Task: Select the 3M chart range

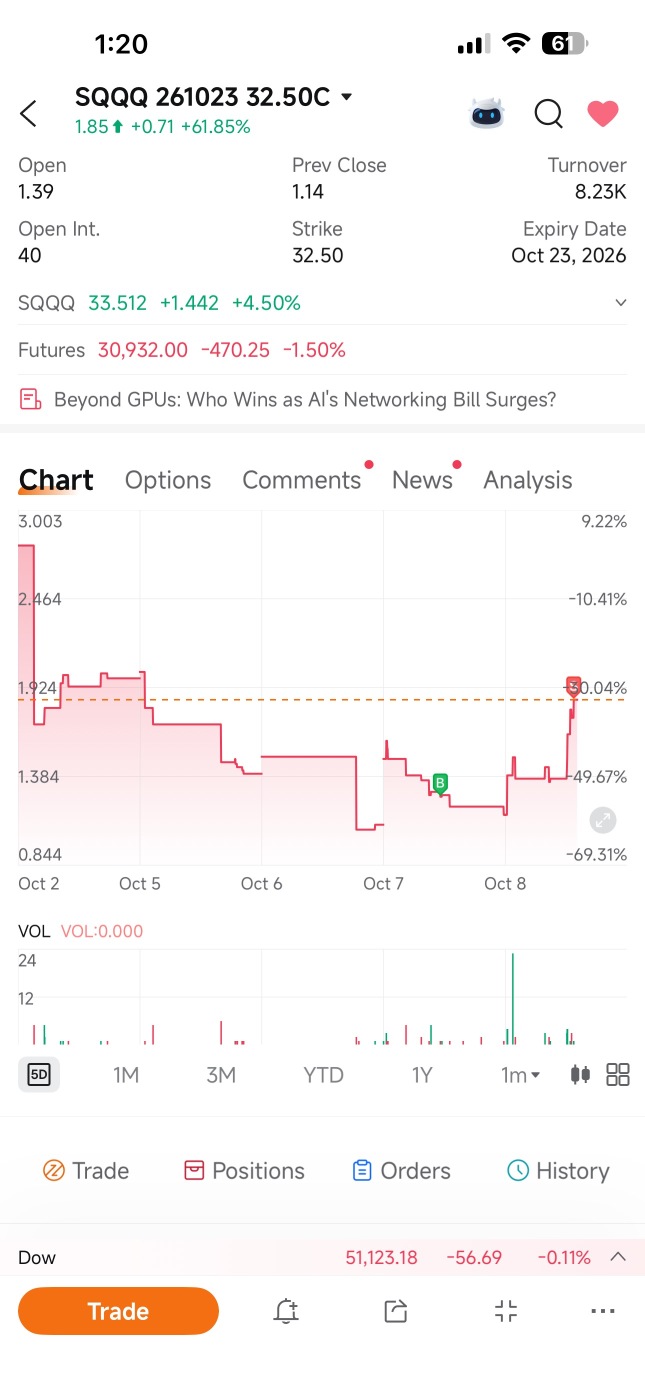Action: coord(221,1075)
